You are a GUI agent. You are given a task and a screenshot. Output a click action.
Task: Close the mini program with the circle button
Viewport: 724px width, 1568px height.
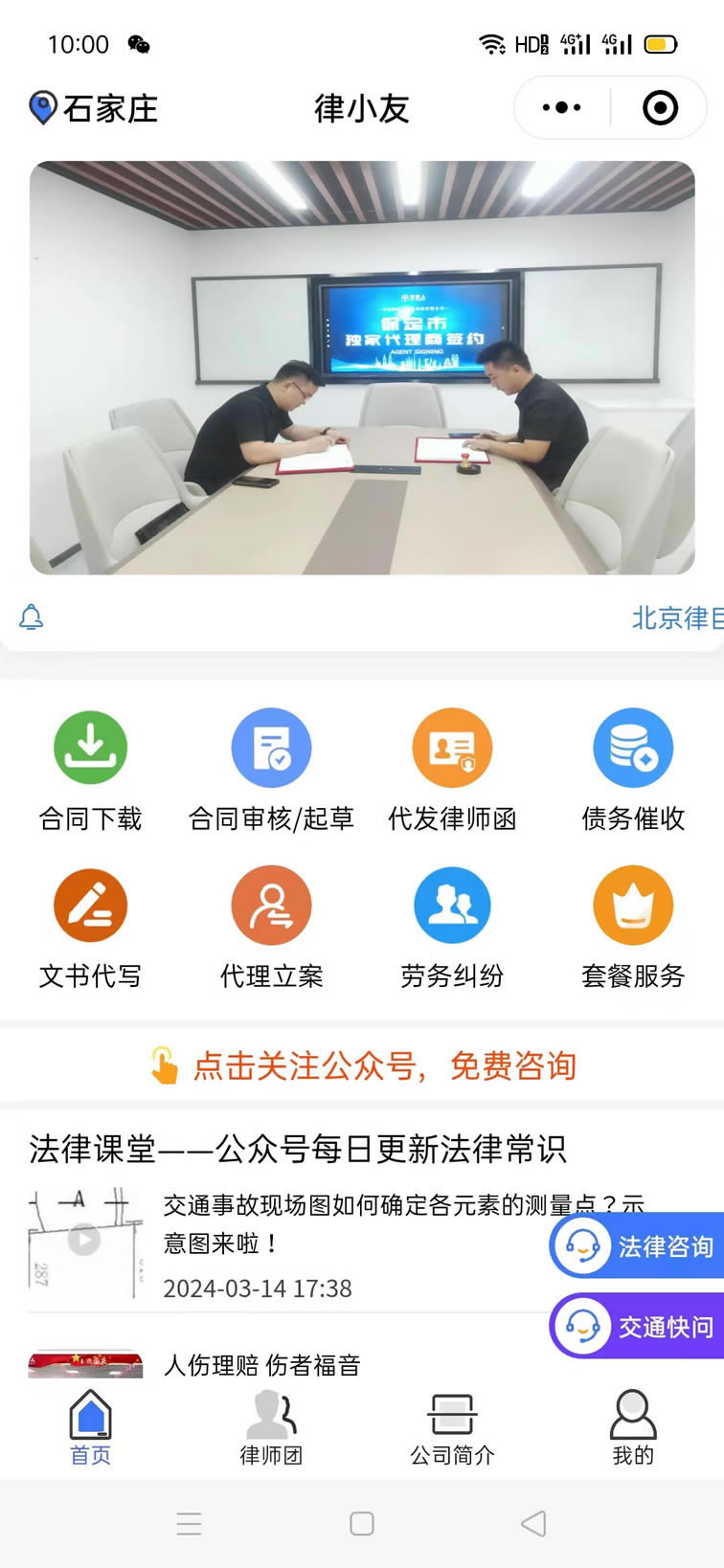pyautogui.click(x=660, y=107)
